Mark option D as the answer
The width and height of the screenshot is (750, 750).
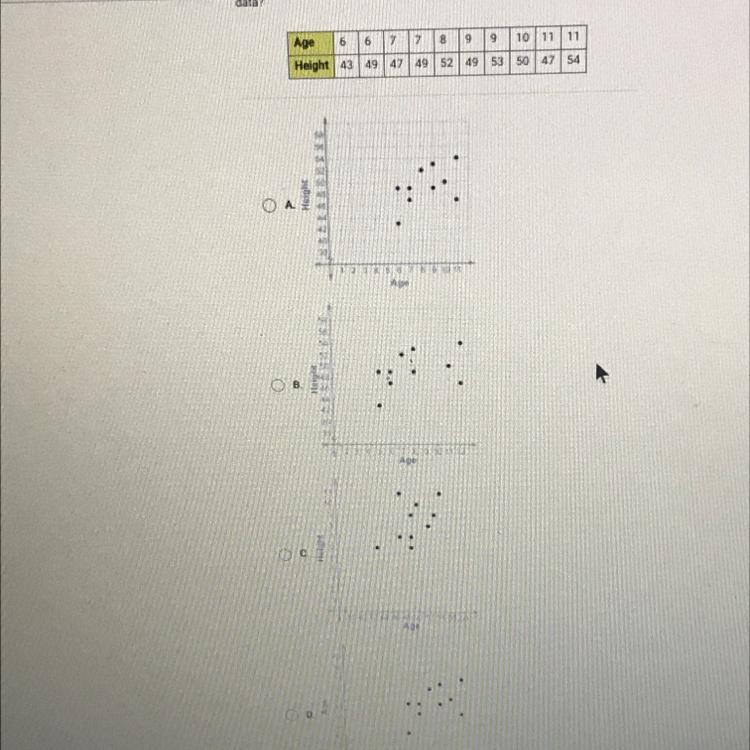[291, 715]
